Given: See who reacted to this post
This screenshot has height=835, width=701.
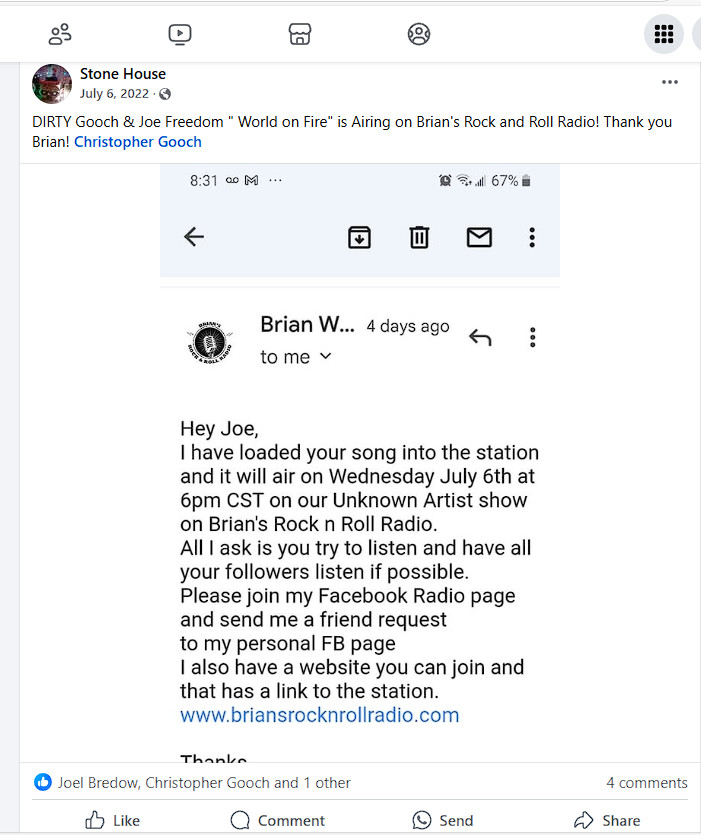Looking at the screenshot, I should coord(192,783).
